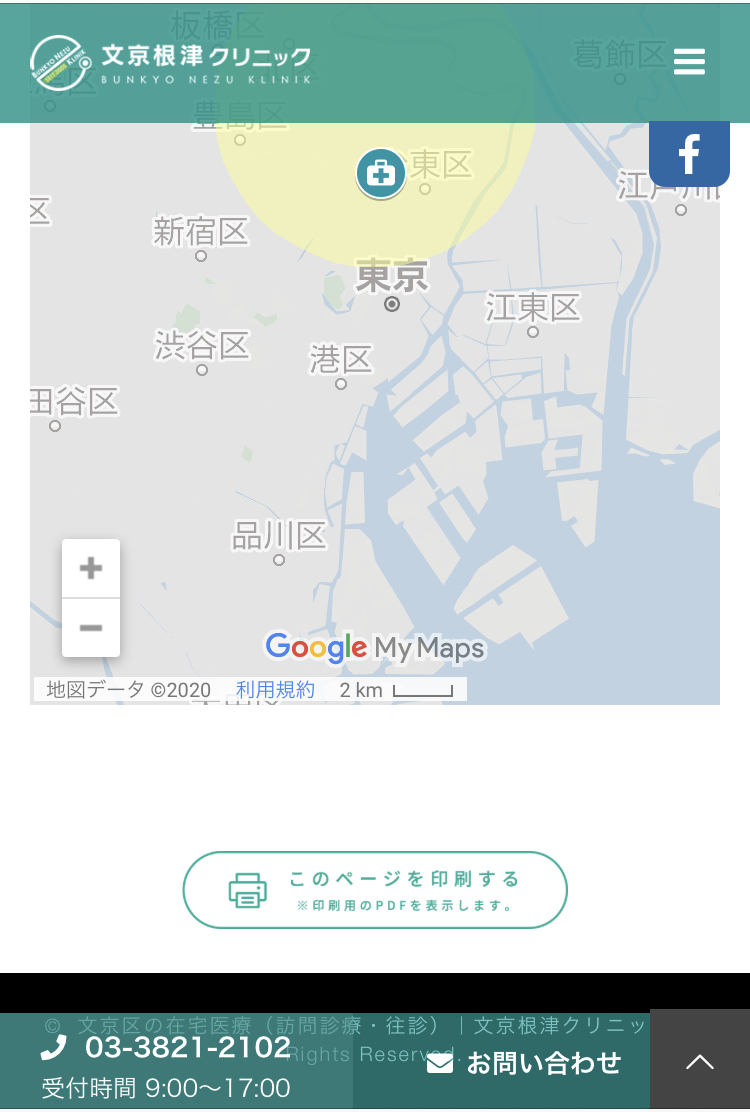The image size is (750, 1112).
Task: Click 東京 label on the map
Action: pos(393,278)
